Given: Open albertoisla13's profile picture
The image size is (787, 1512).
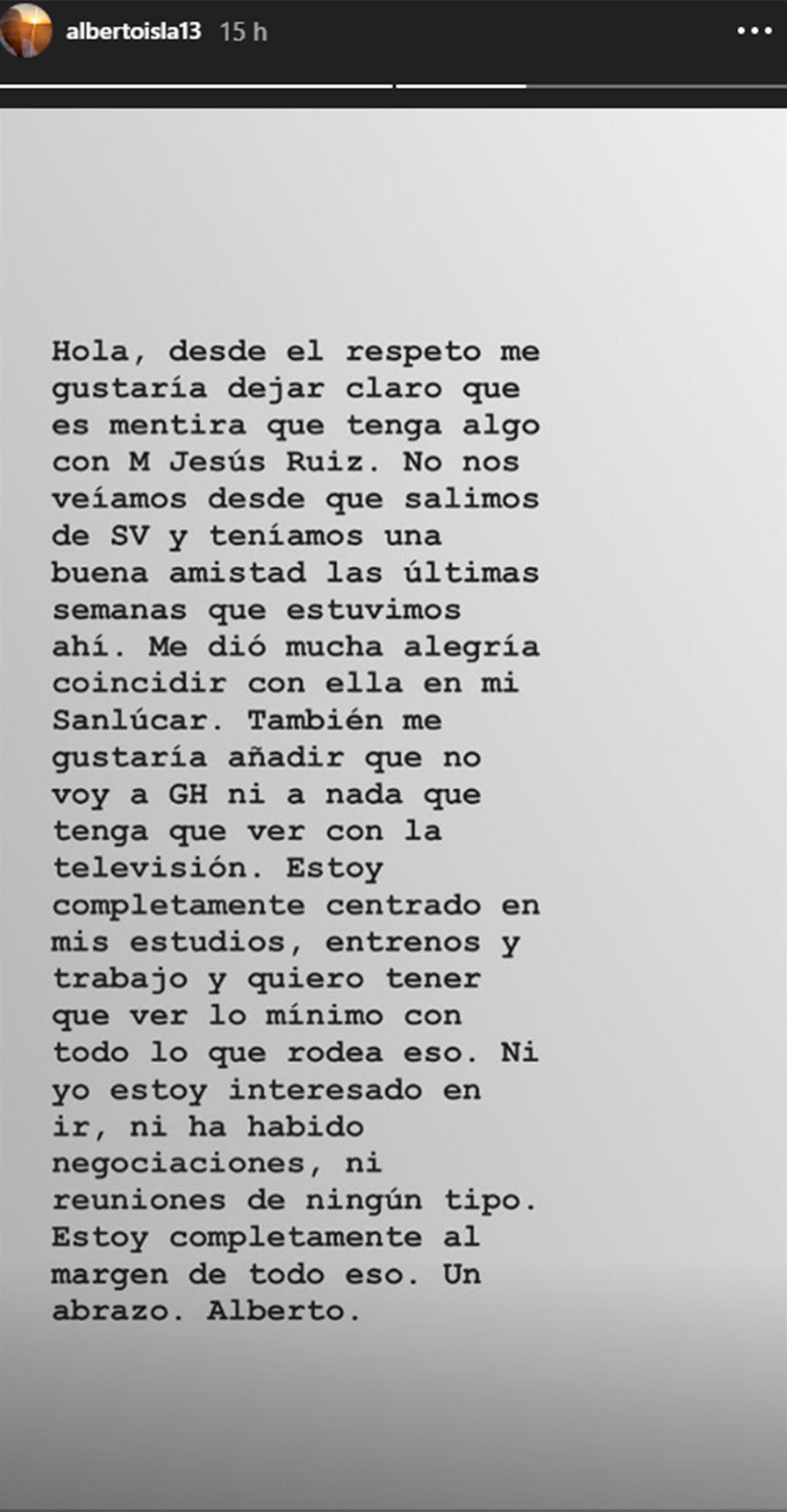Looking at the screenshot, I should (x=26, y=30).
